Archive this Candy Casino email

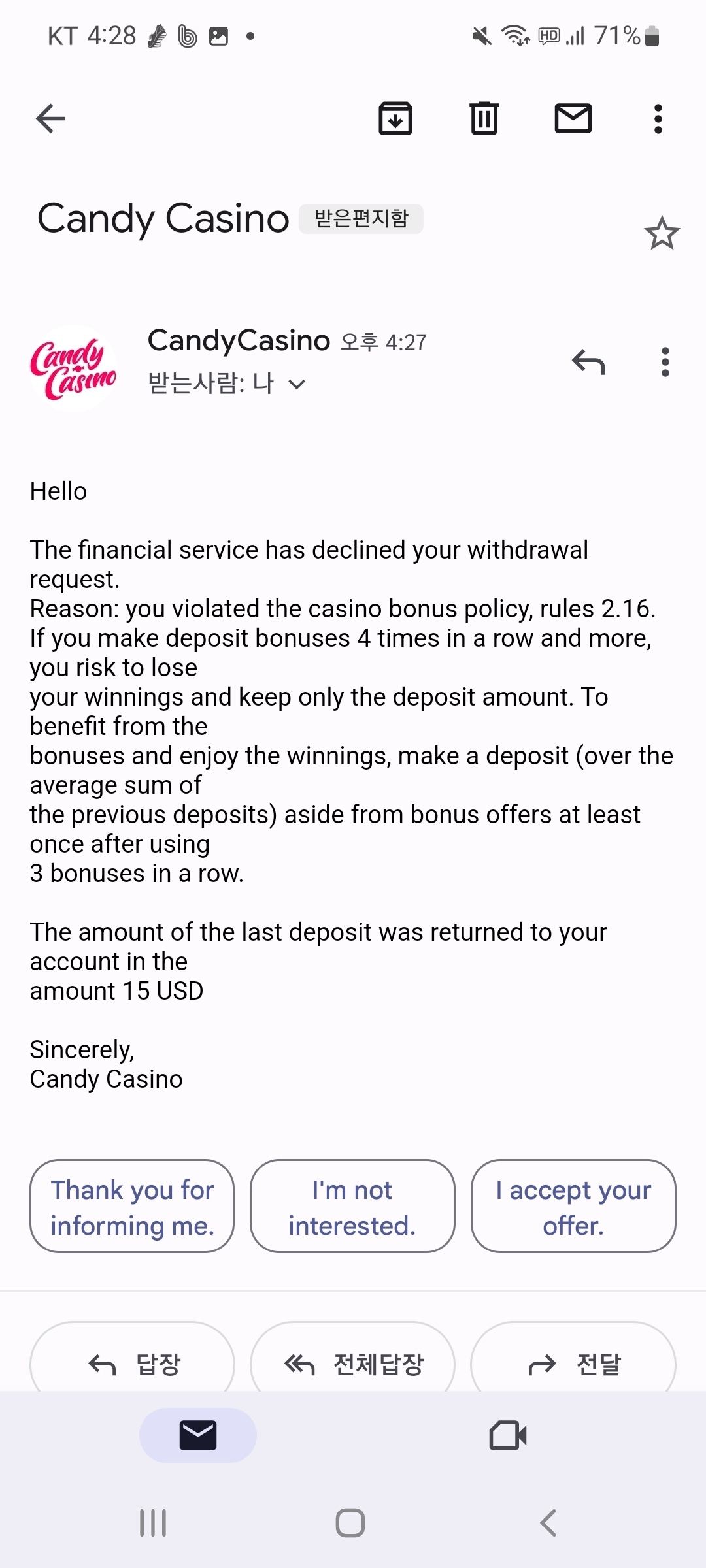[x=395, y=119]
